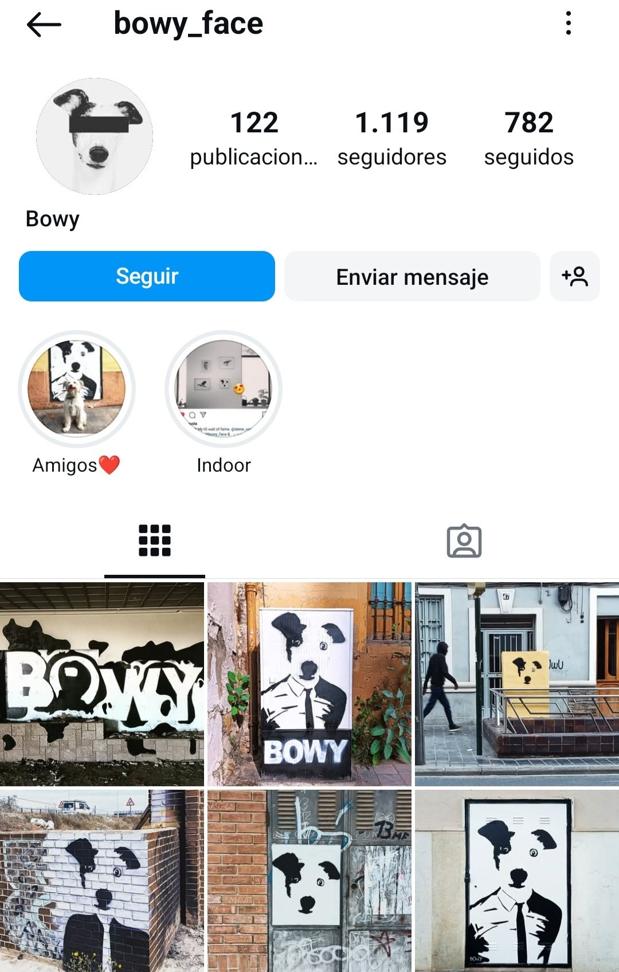
Task: Switch to the tagged photos tab
Action: pyautogui.click(x=464, y=541)
